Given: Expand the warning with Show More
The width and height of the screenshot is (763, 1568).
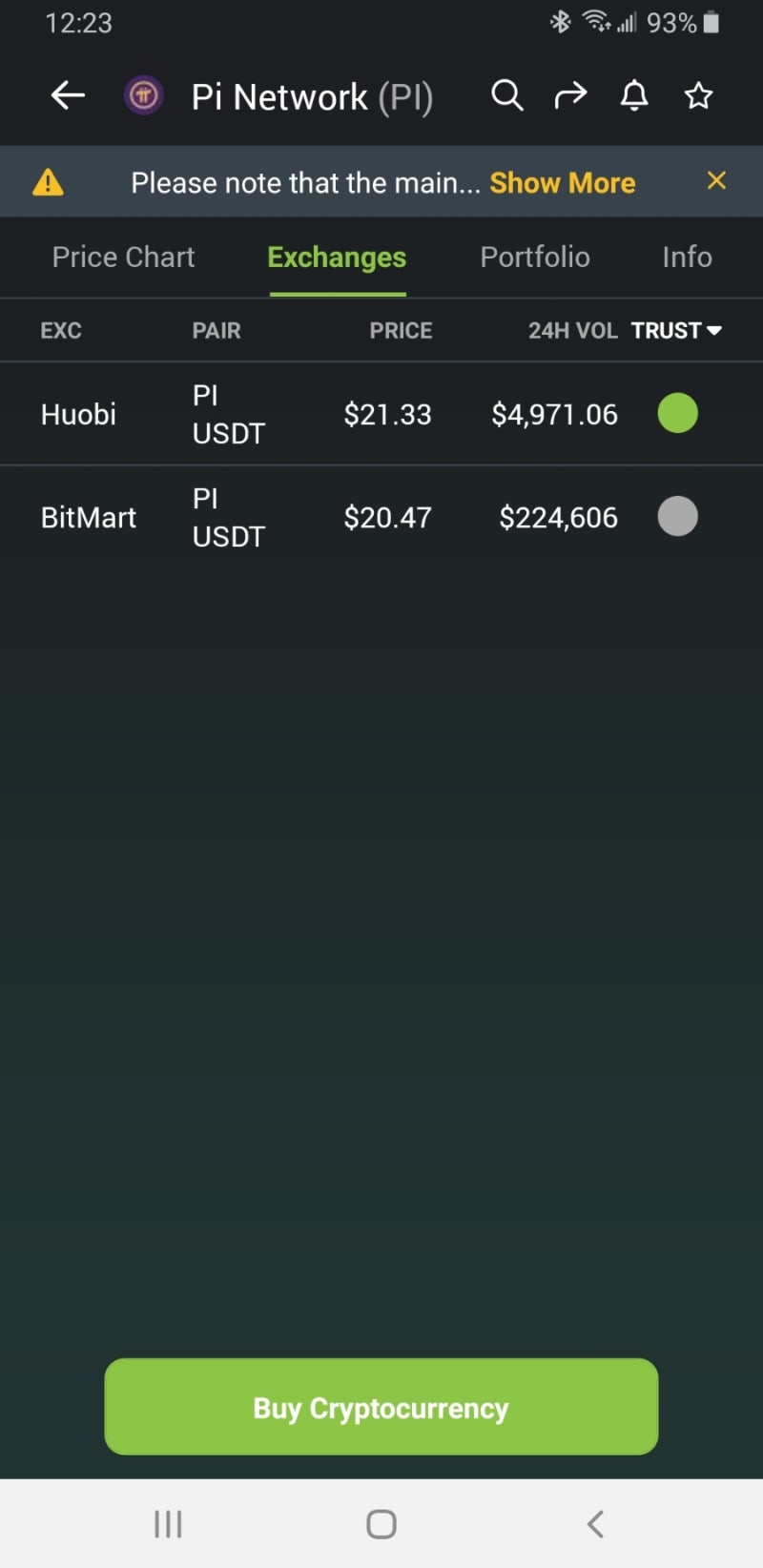Looking at the screenshot, I should pos(562,182).
